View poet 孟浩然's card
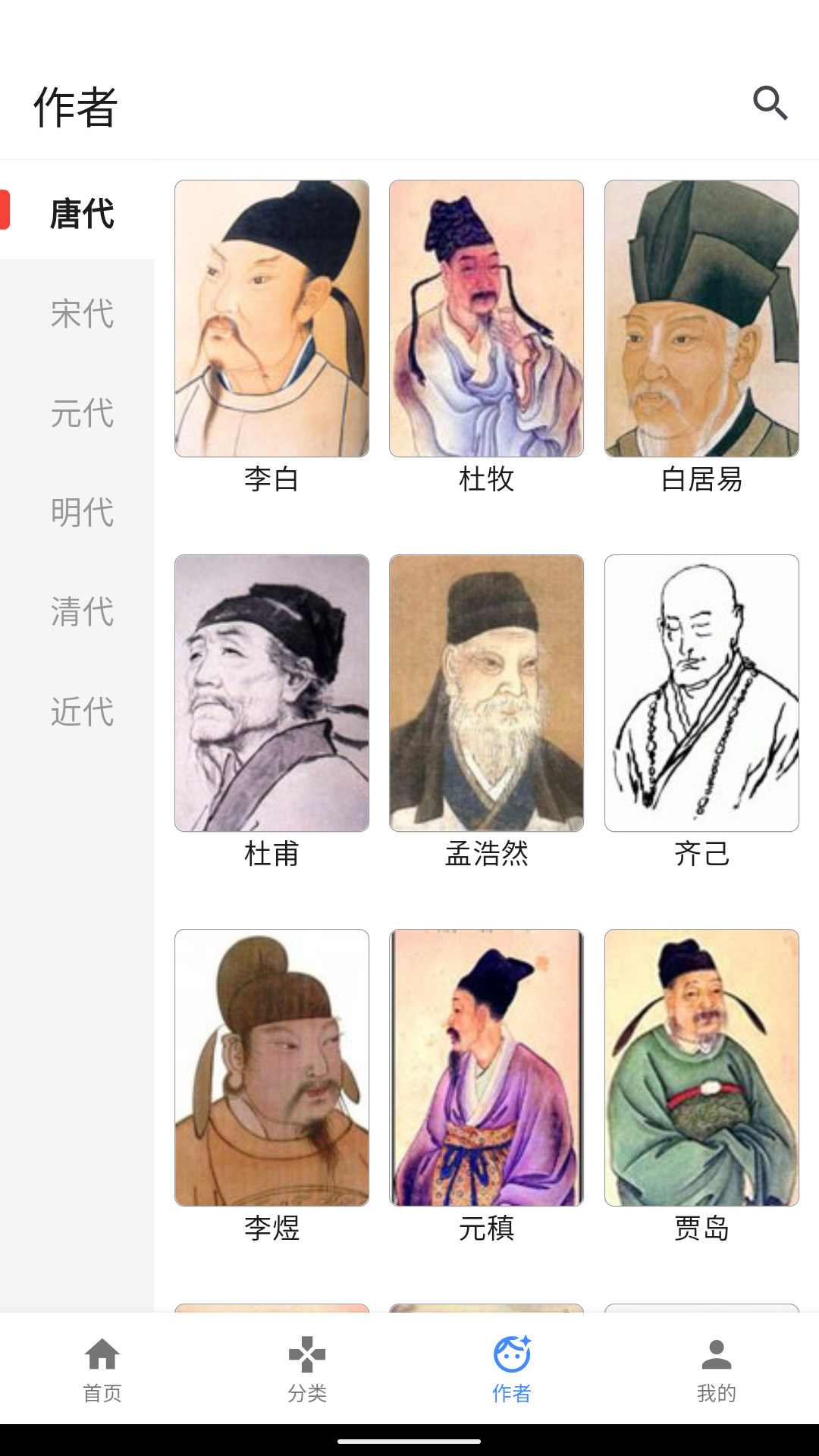This screenshot has width=819, height=1456. click(486, 693)
